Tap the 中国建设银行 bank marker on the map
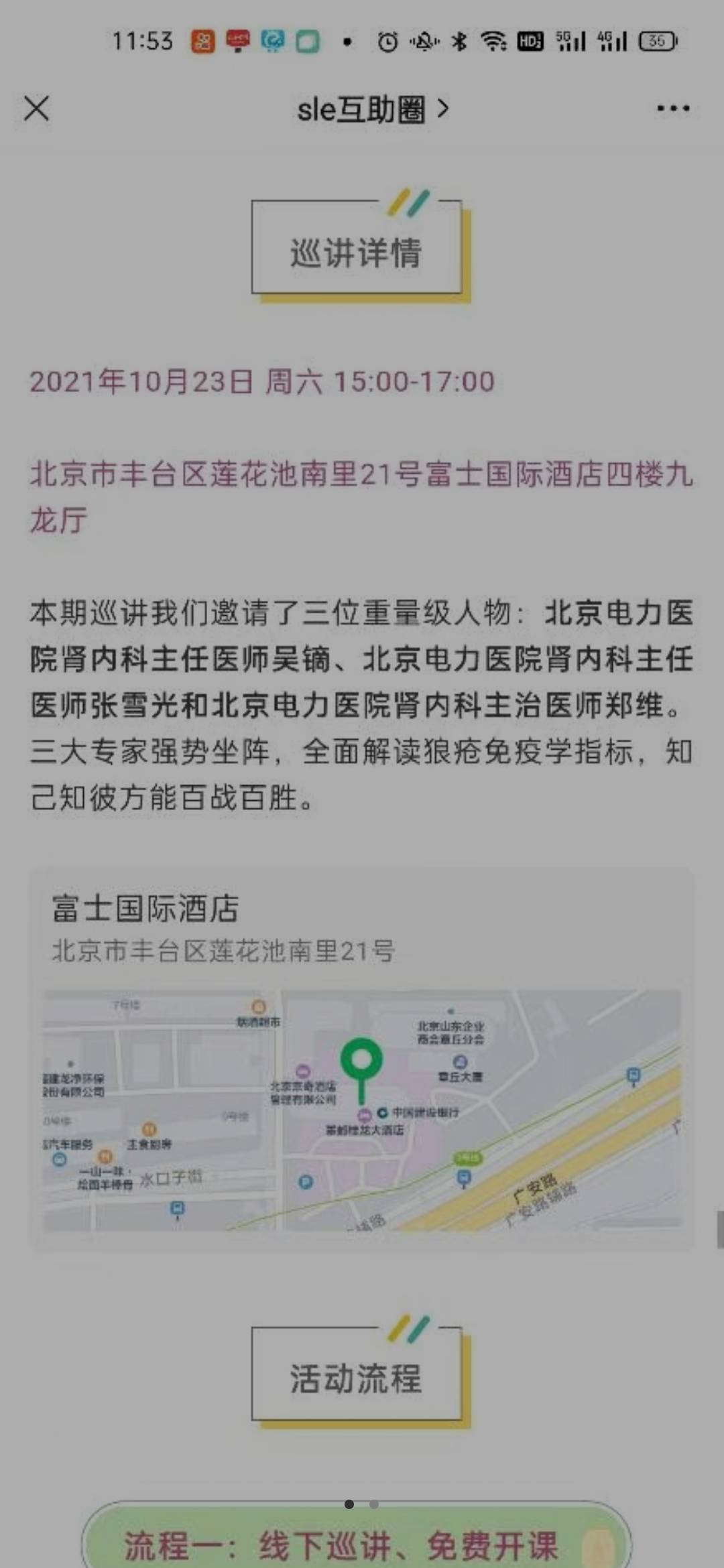Viewport: 724px width, 1568px height. coord(382,1112)
